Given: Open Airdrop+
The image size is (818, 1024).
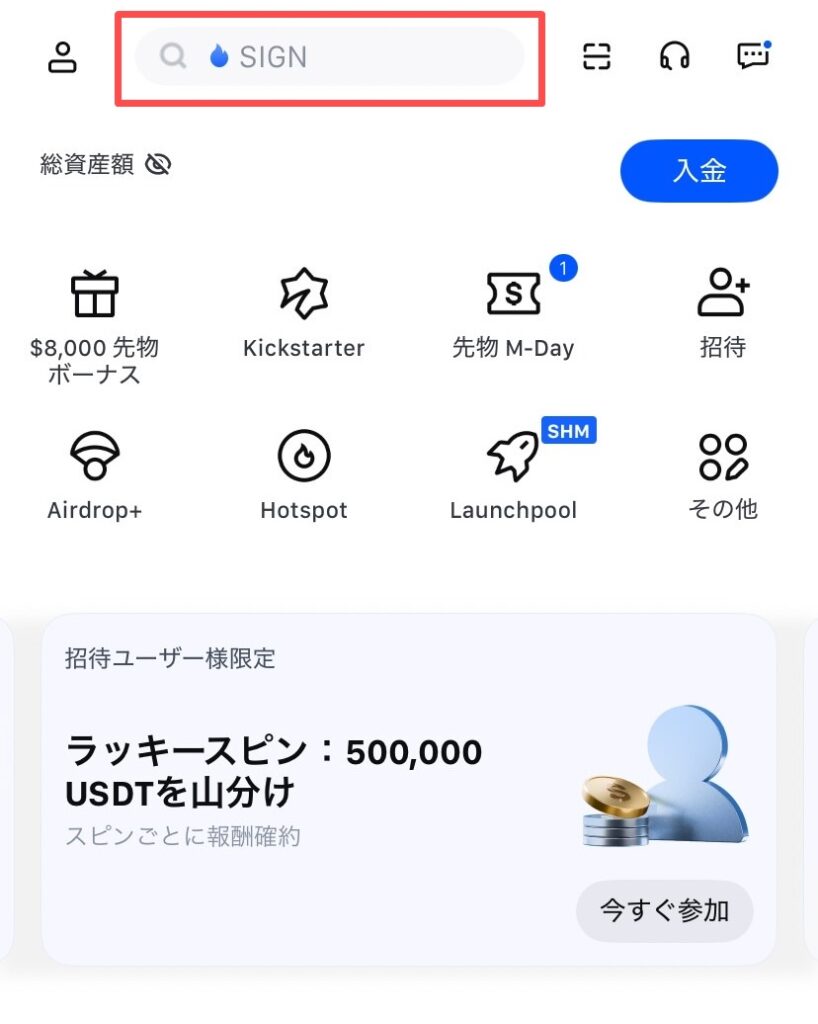Looking at the screenshot, I should click(95, 475).
